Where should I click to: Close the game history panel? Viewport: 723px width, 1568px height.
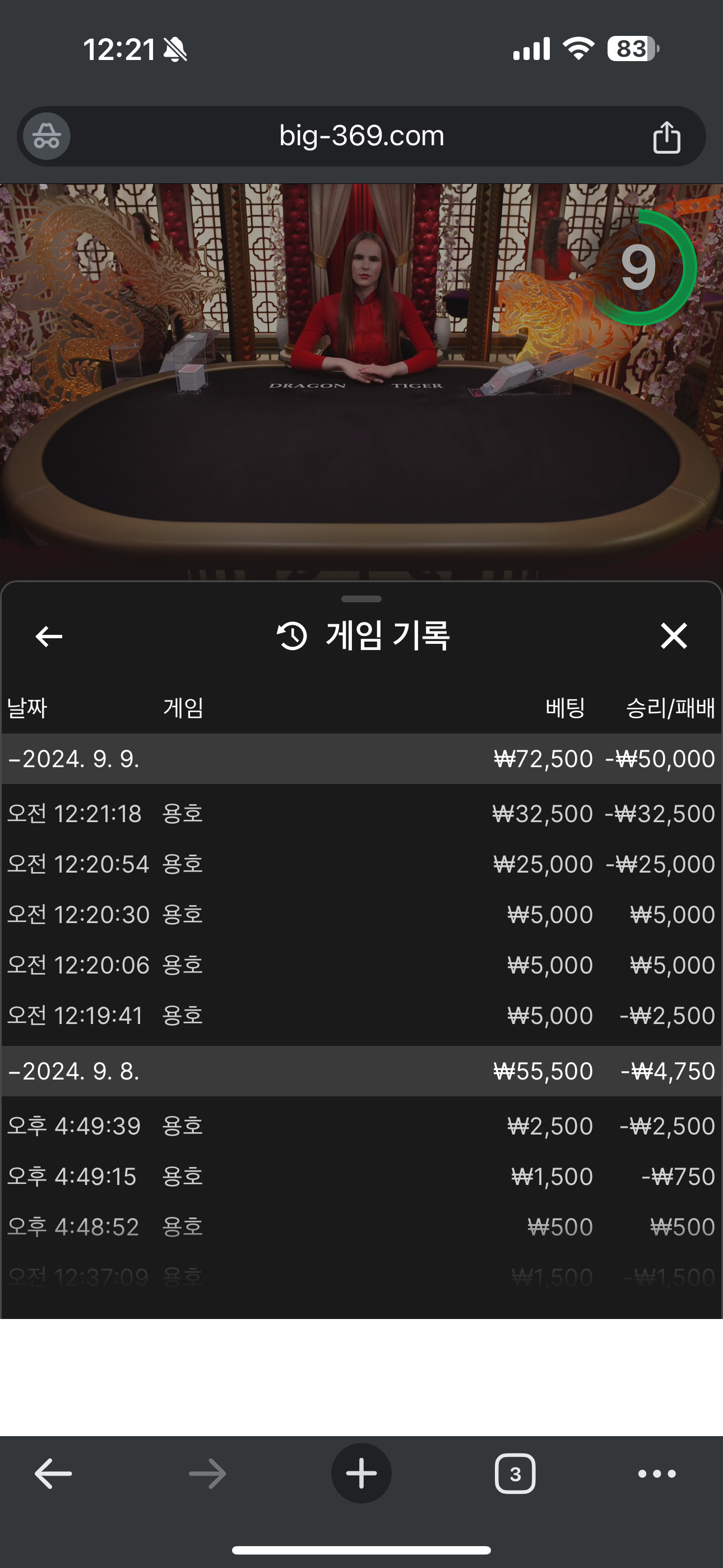674,636
